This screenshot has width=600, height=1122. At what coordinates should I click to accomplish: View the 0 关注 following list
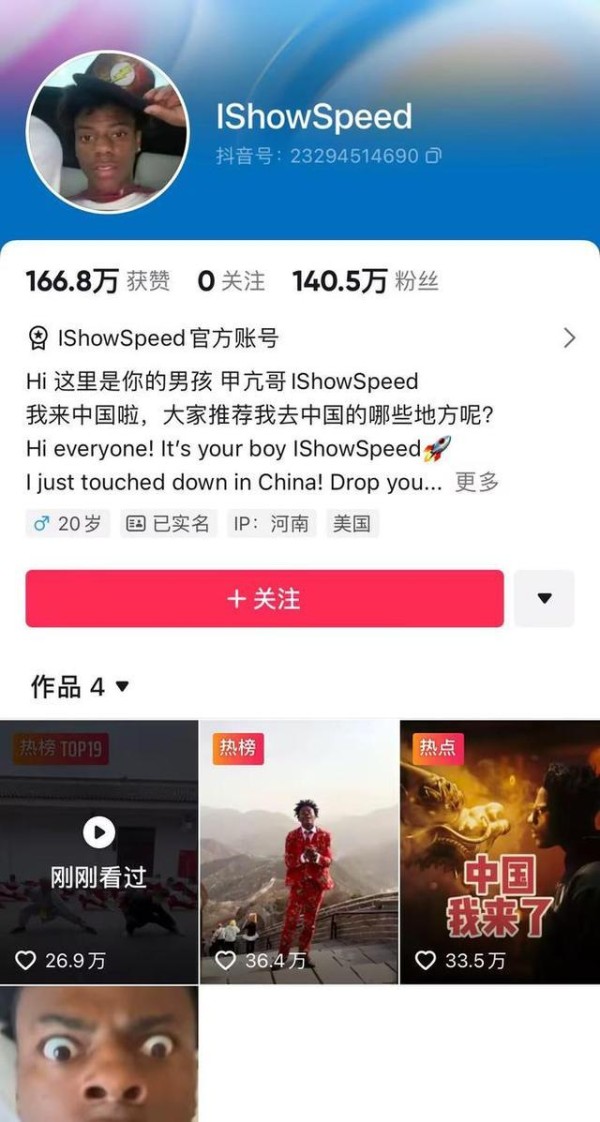[231, 281]
